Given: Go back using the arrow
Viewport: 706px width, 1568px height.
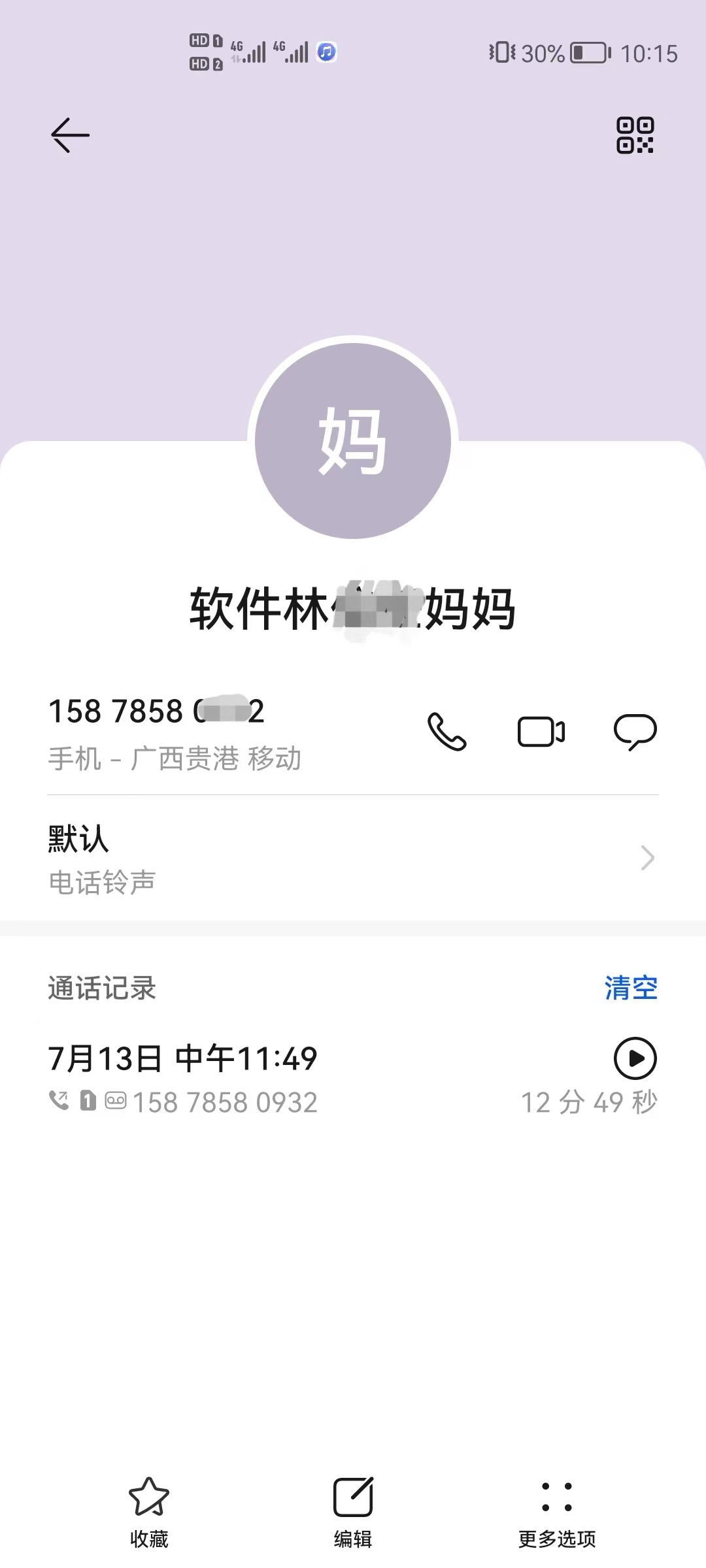Looking at the screenshot, I should click(x=70, y=135).
